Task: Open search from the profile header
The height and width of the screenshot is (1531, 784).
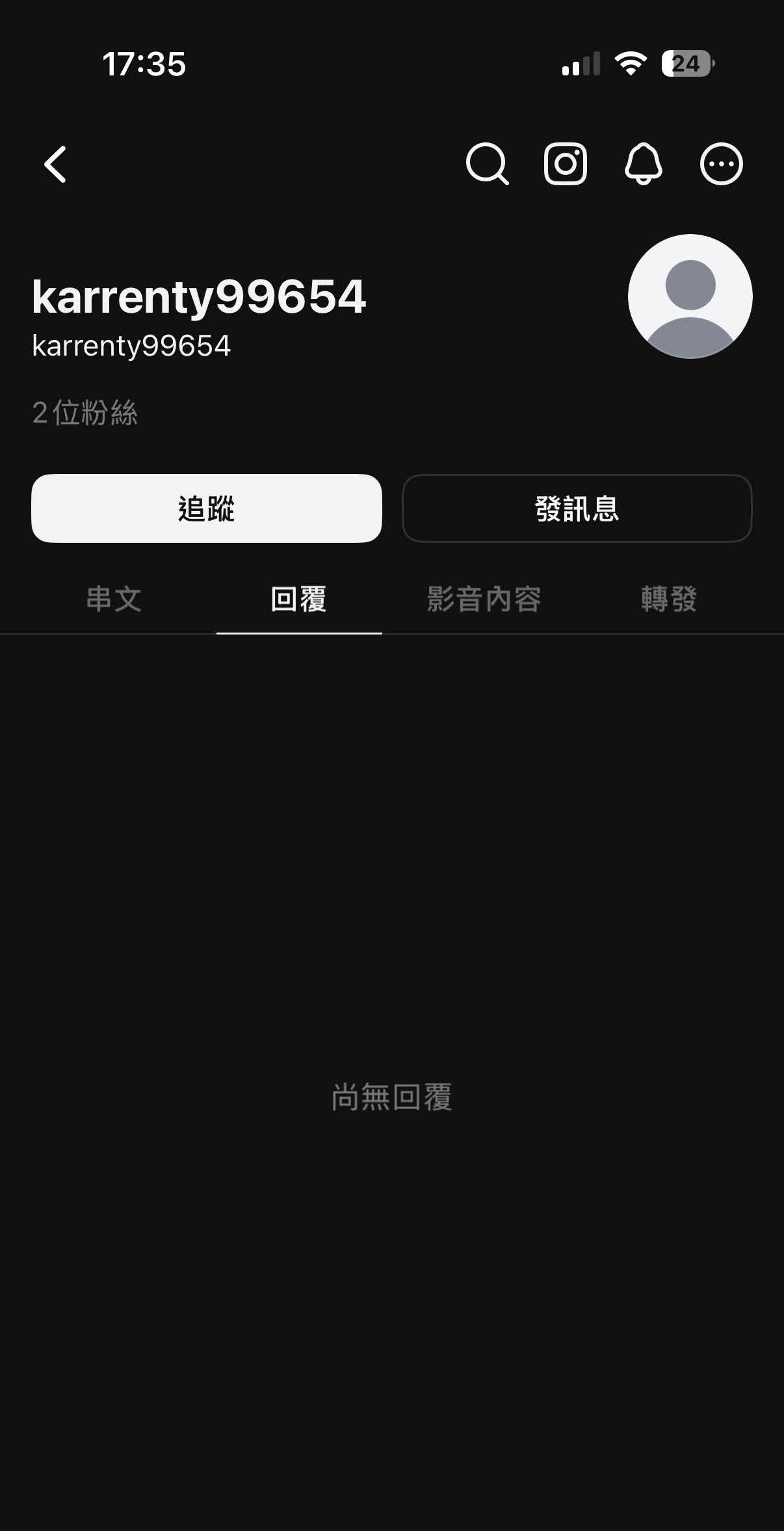Action: (487, 164)
